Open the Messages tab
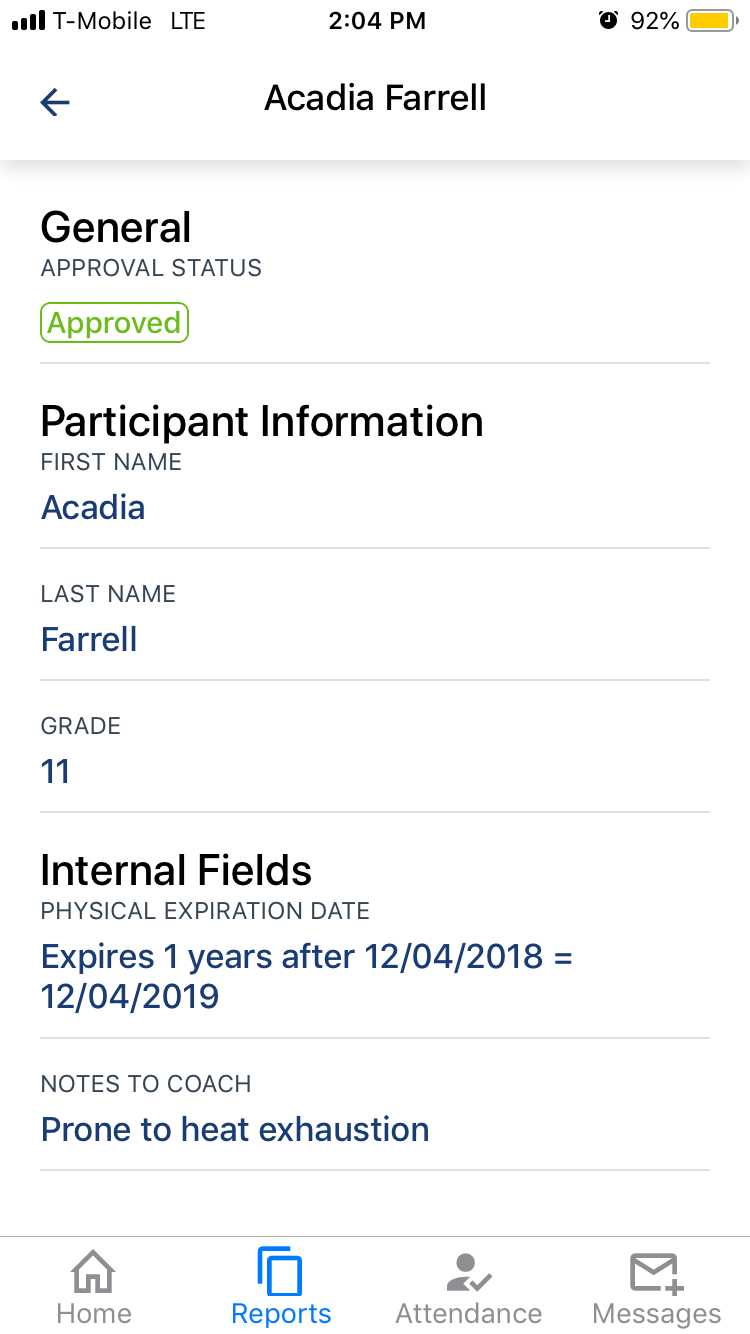Screen dimensions: 750x1334 (657, 1288)
